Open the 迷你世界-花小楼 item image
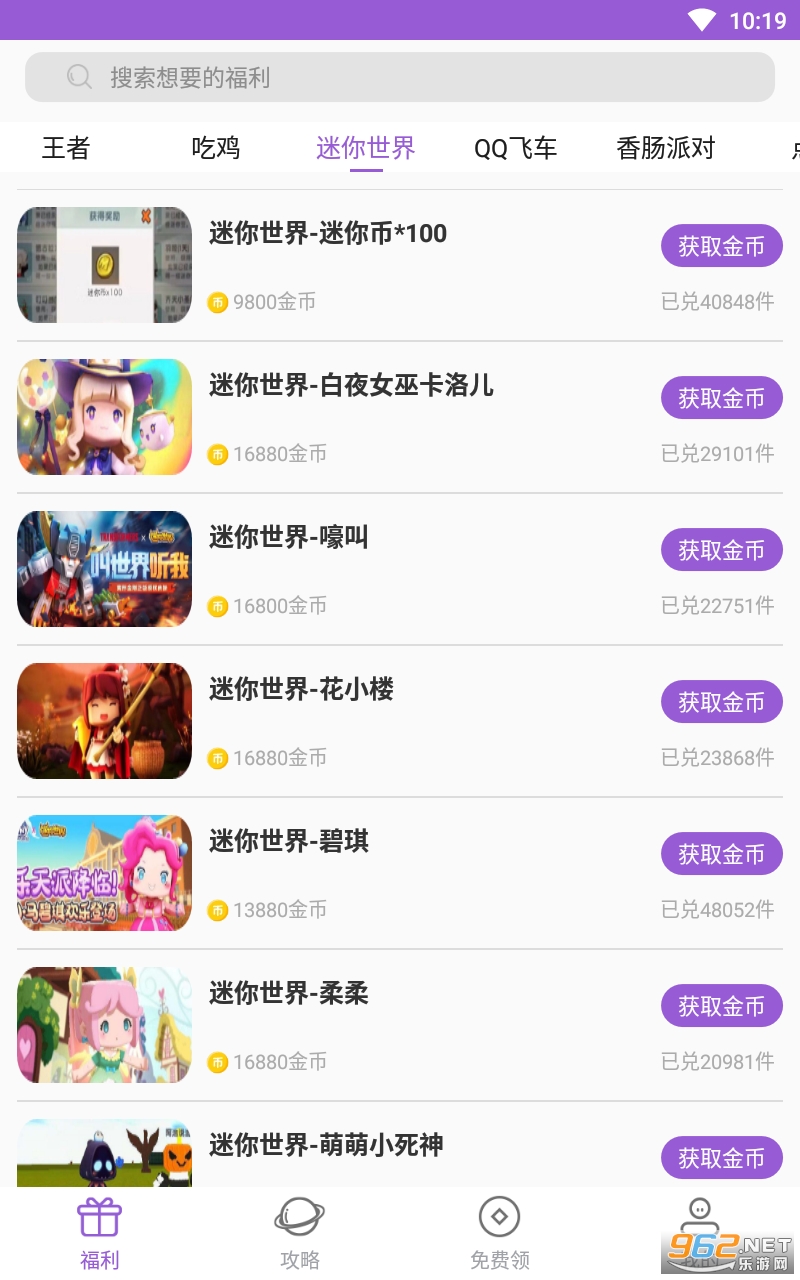800x1280 pixels. click(x=104, y=721)
